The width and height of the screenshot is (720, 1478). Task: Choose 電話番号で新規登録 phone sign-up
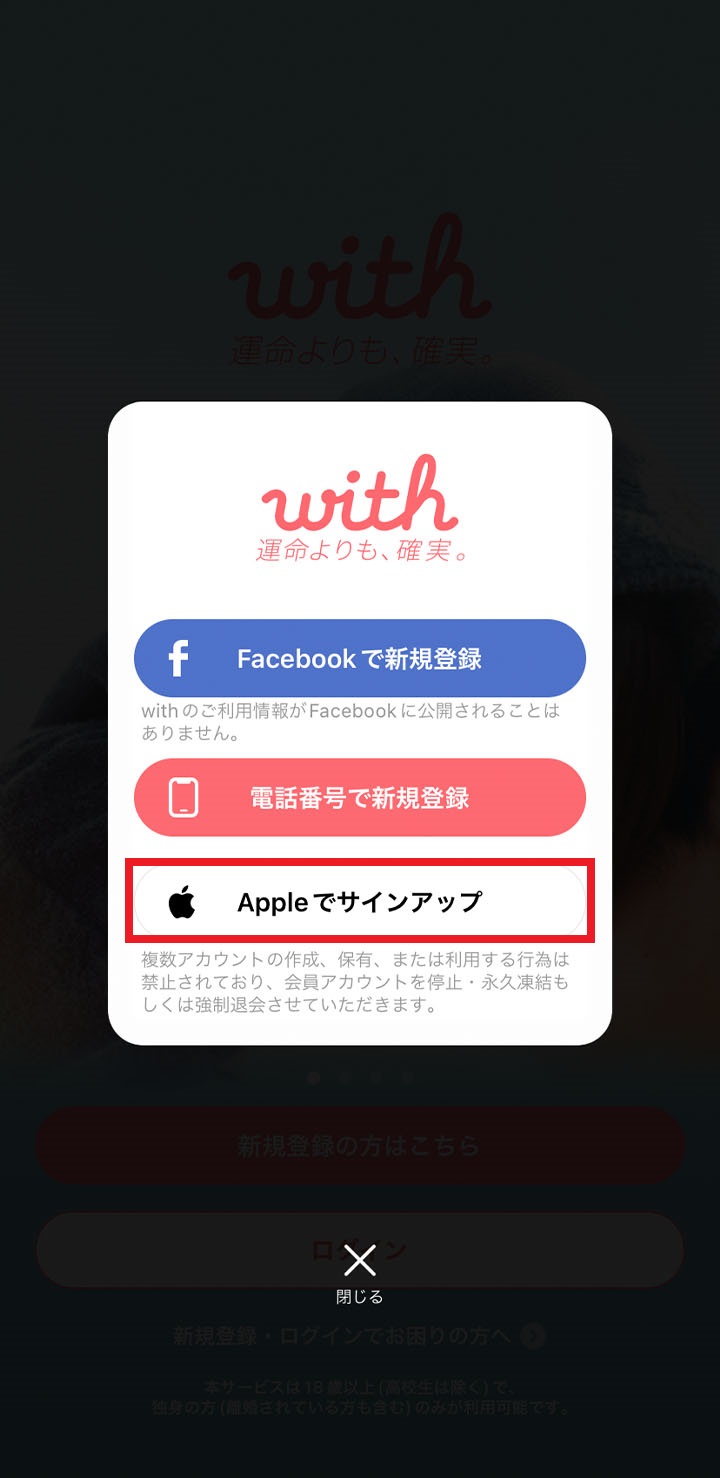pos(360,797)
